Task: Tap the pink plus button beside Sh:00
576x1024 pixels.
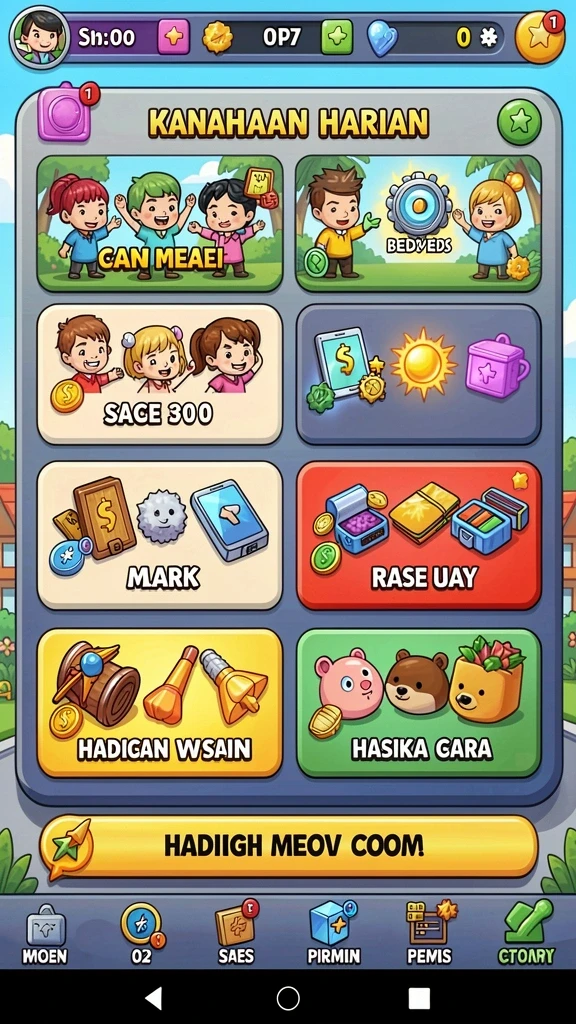Action: [173, 37]
